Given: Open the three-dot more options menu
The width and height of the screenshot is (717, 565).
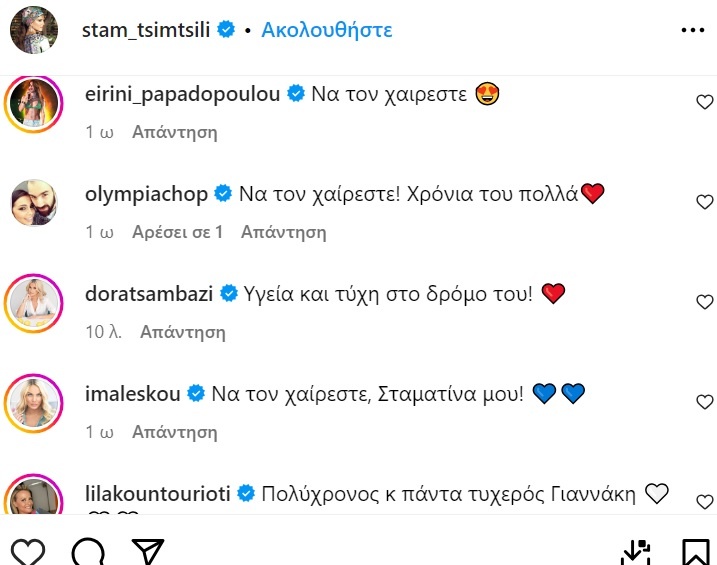Looking at the screenshot, I should tap(693, 30).
